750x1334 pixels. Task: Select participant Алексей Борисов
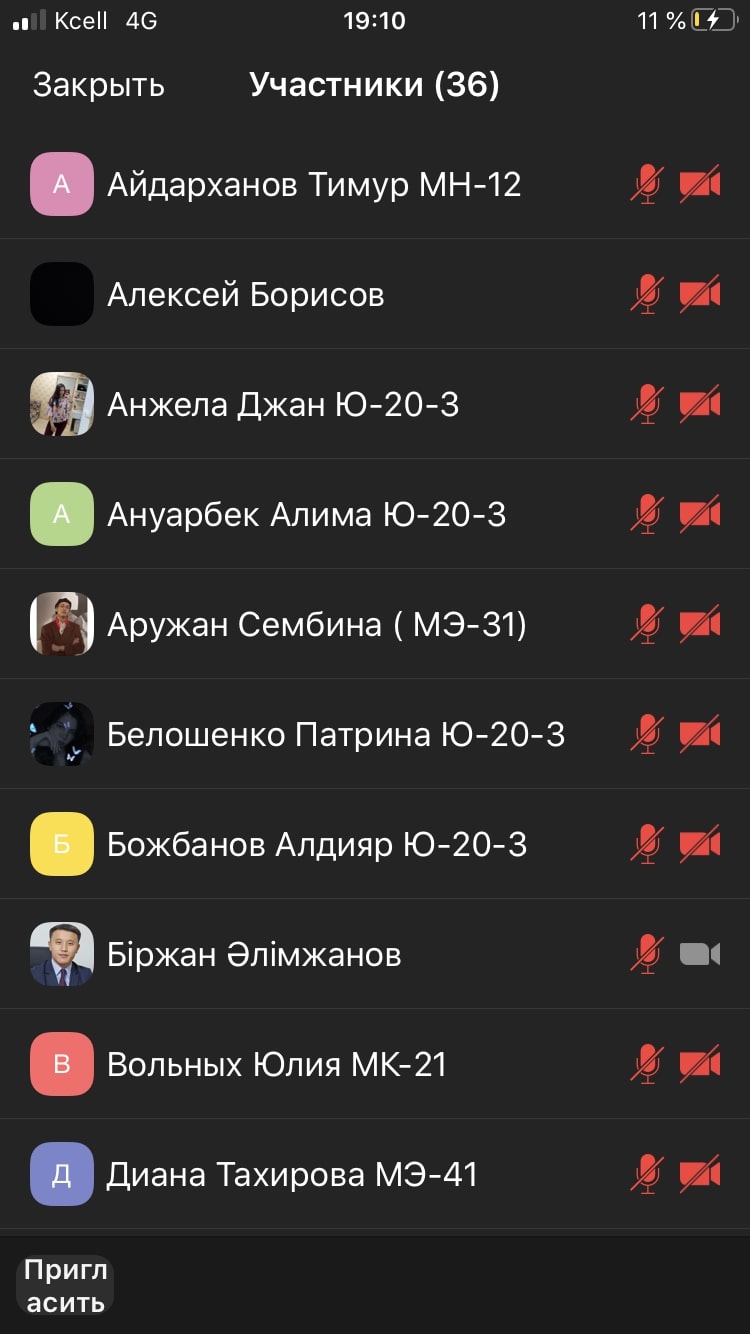(246, 295)
